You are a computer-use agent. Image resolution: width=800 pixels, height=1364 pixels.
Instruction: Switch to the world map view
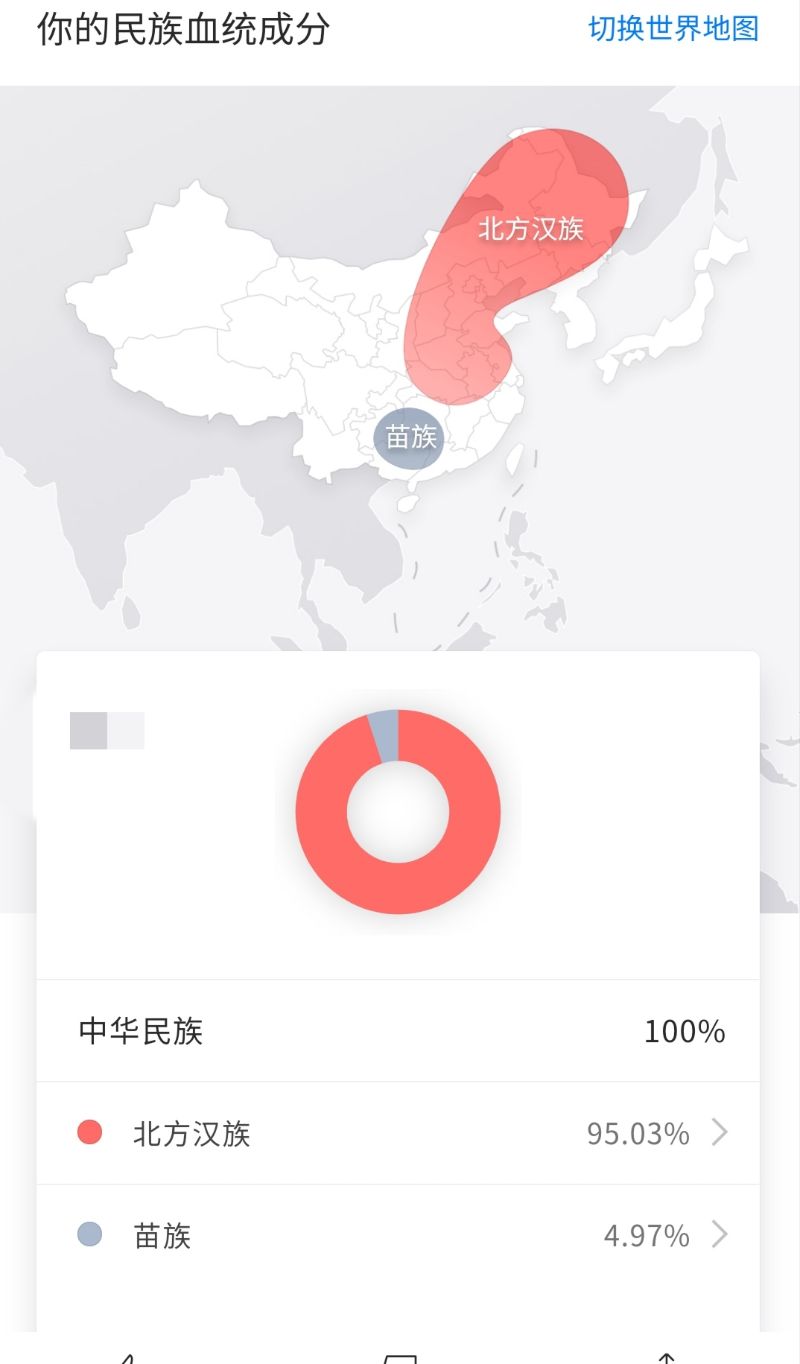tap(673, 29)
